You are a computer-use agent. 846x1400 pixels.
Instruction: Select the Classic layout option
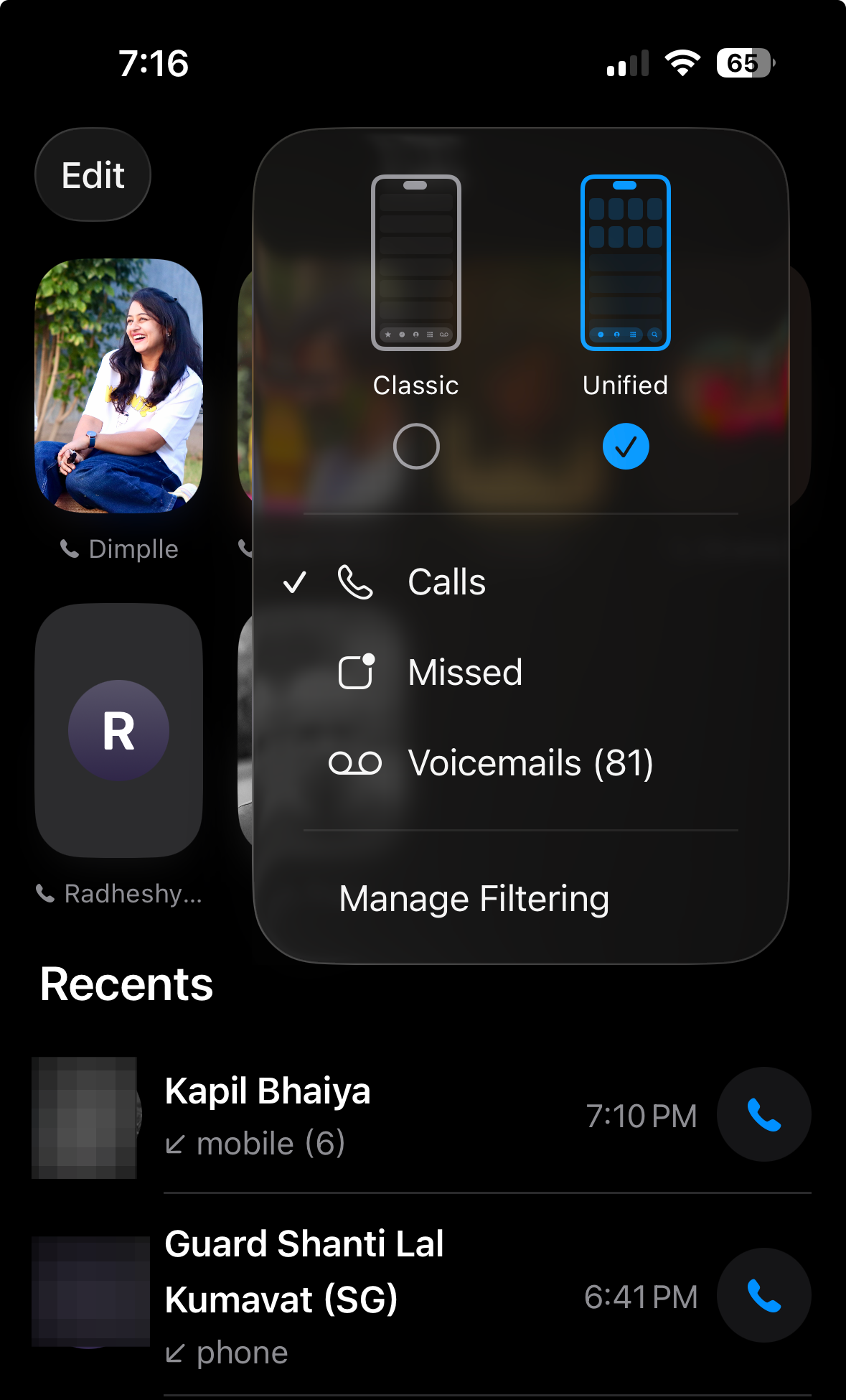pyautogui.click(x=415, y=446)
